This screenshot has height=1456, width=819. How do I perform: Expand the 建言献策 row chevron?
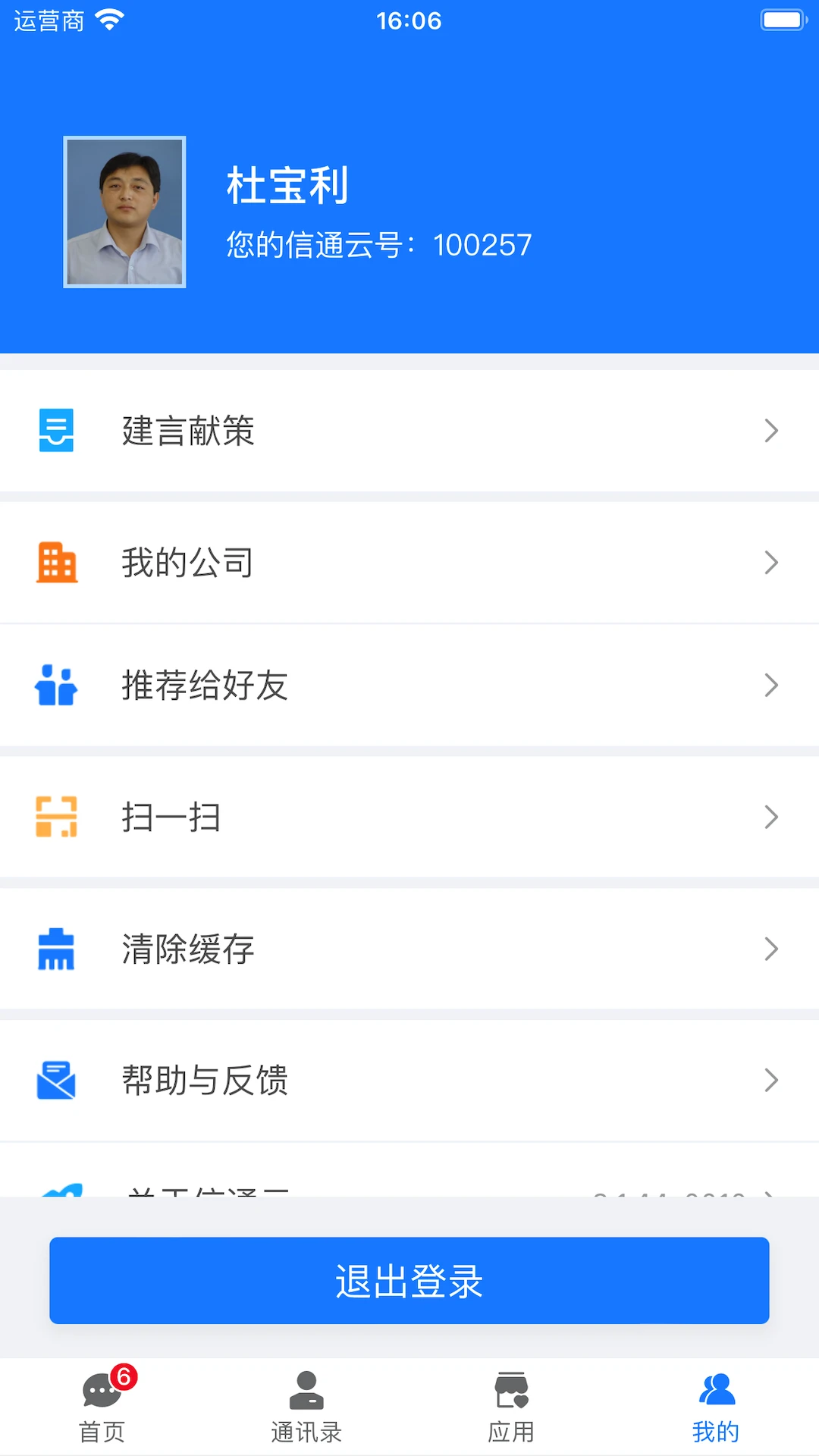pyautogui.click(x=771, y=430)
